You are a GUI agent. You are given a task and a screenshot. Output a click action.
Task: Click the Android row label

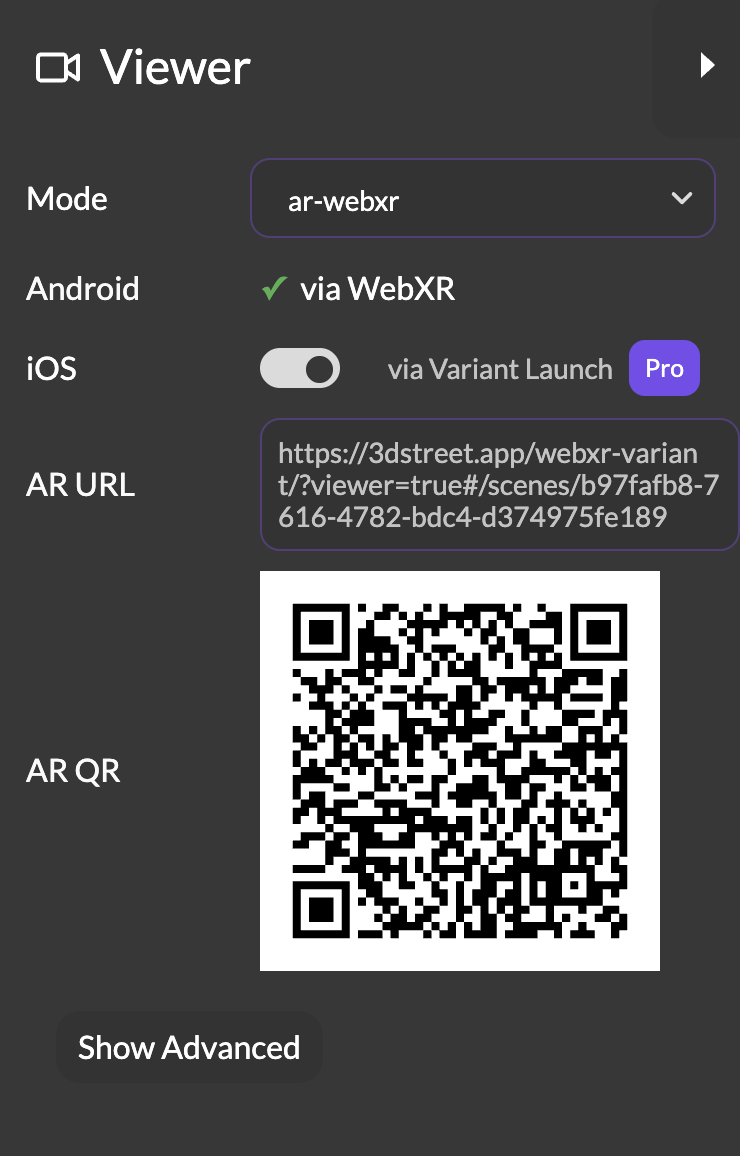[83, 288]
